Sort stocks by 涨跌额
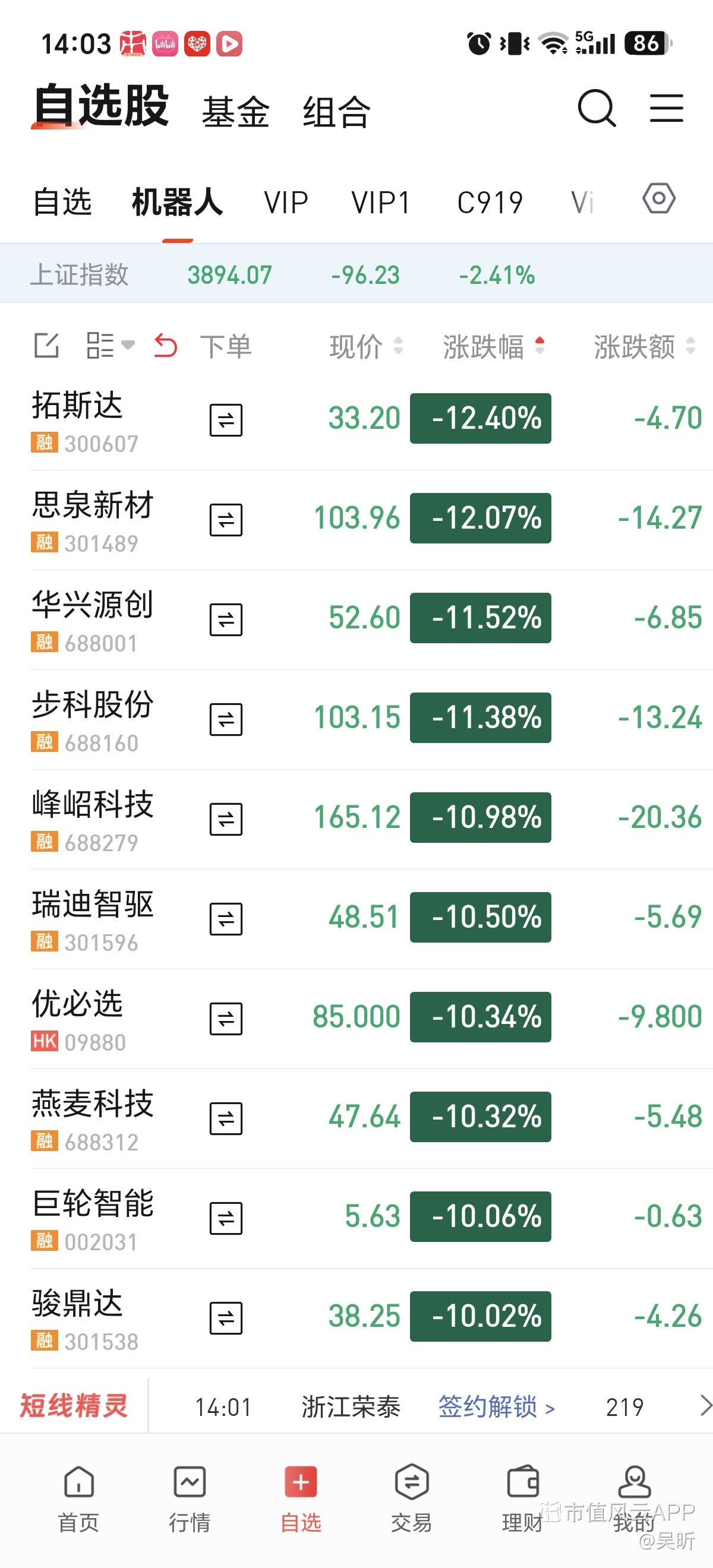 (644, 346)
